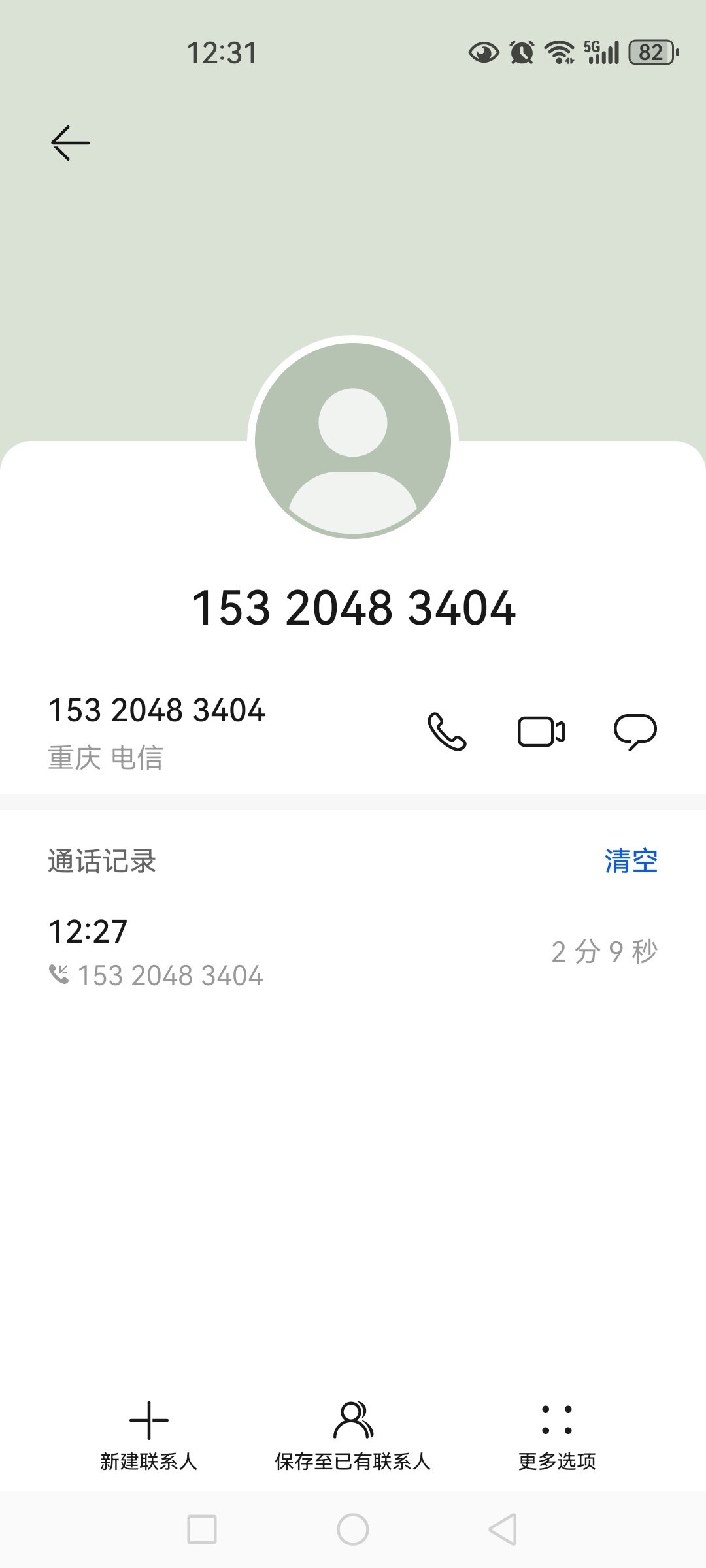706x1568 pixels.
Task: Open the recent apps overview
Action: click(x=202, y=1529)
